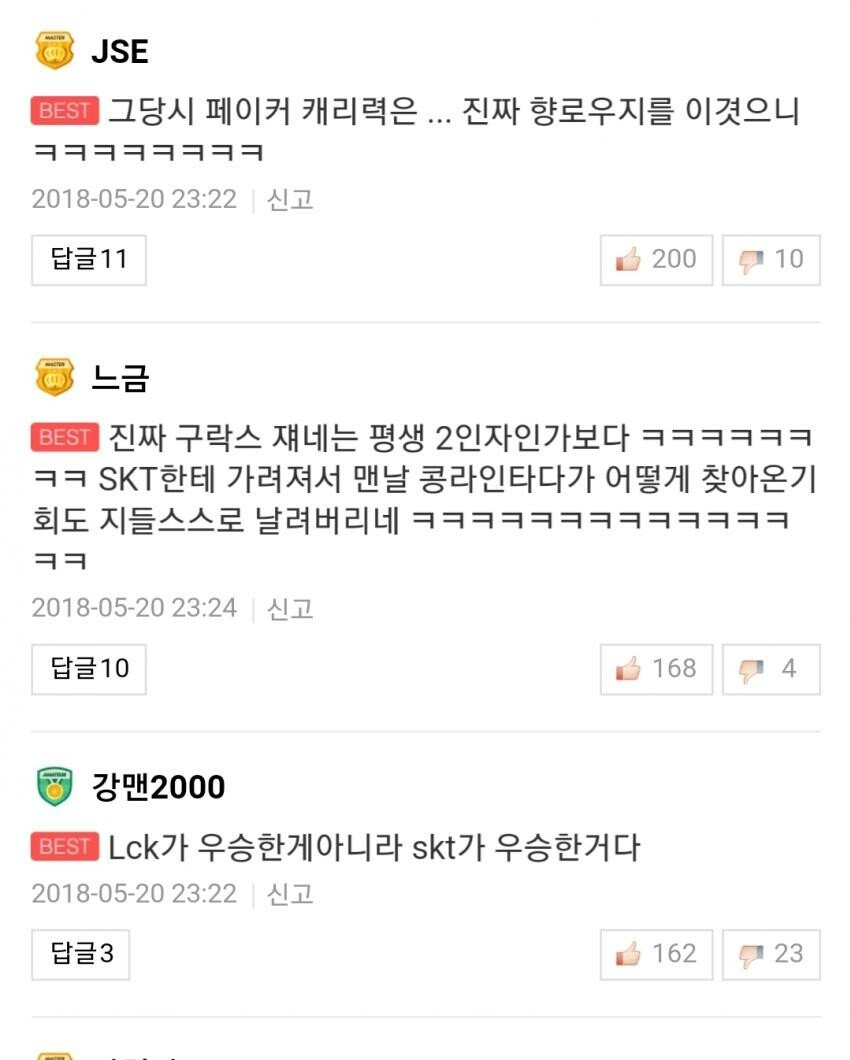Image resolution: width=850 pixels, height=1060 pixels.
Task: Report JSE's comment via 신고
Action: click(x=290, y=199)
